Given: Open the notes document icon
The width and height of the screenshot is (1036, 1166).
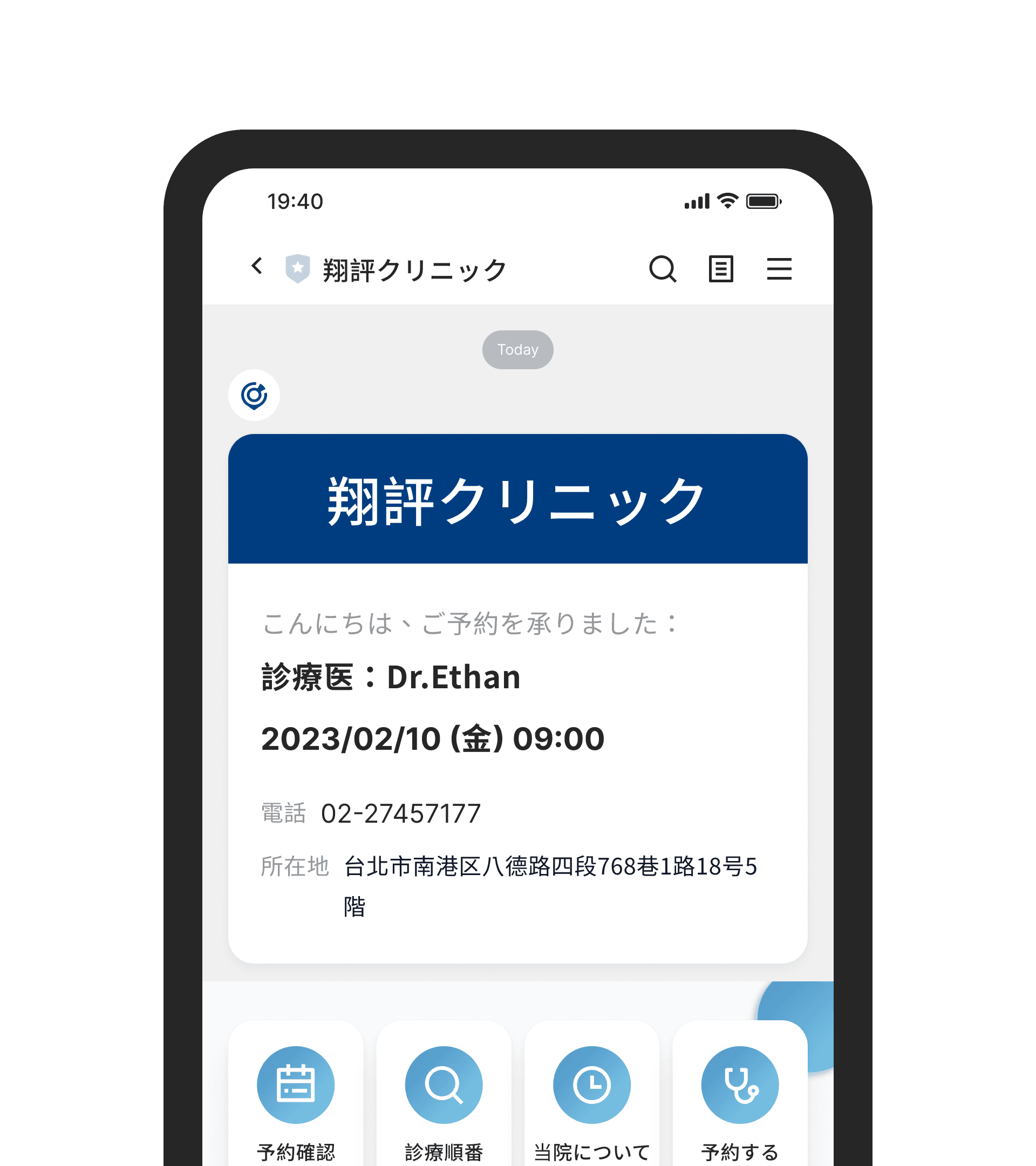Looking at the screenshot, I should pyautogui.click(x=721, y=269).
